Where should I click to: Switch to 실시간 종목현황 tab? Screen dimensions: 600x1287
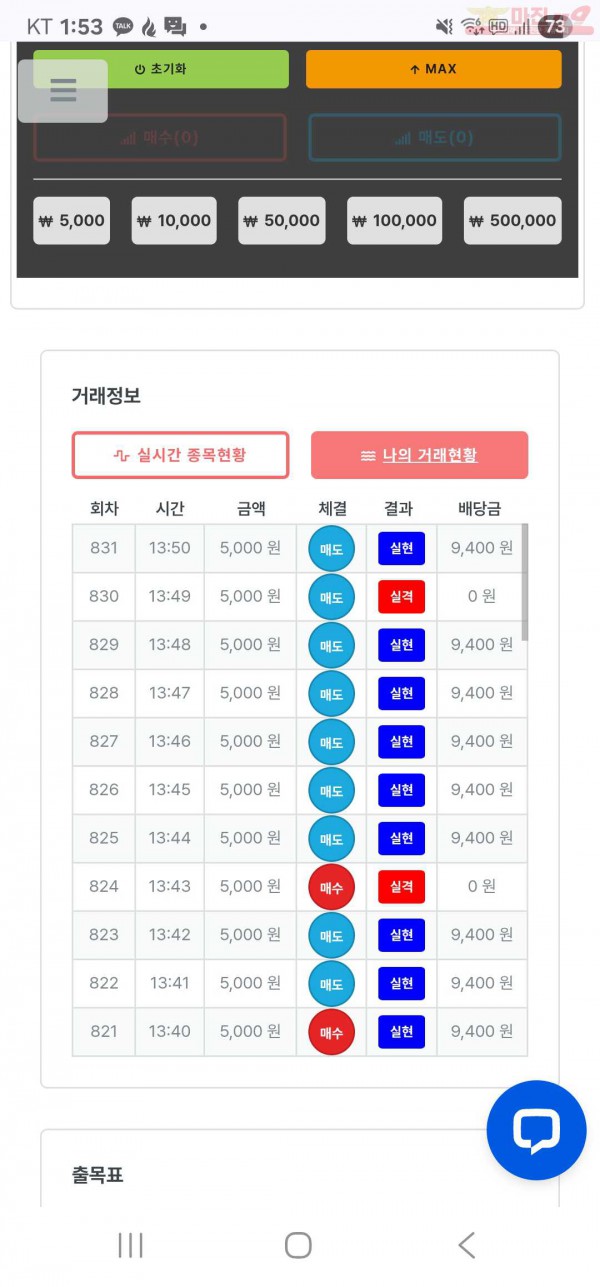(180, 455)
